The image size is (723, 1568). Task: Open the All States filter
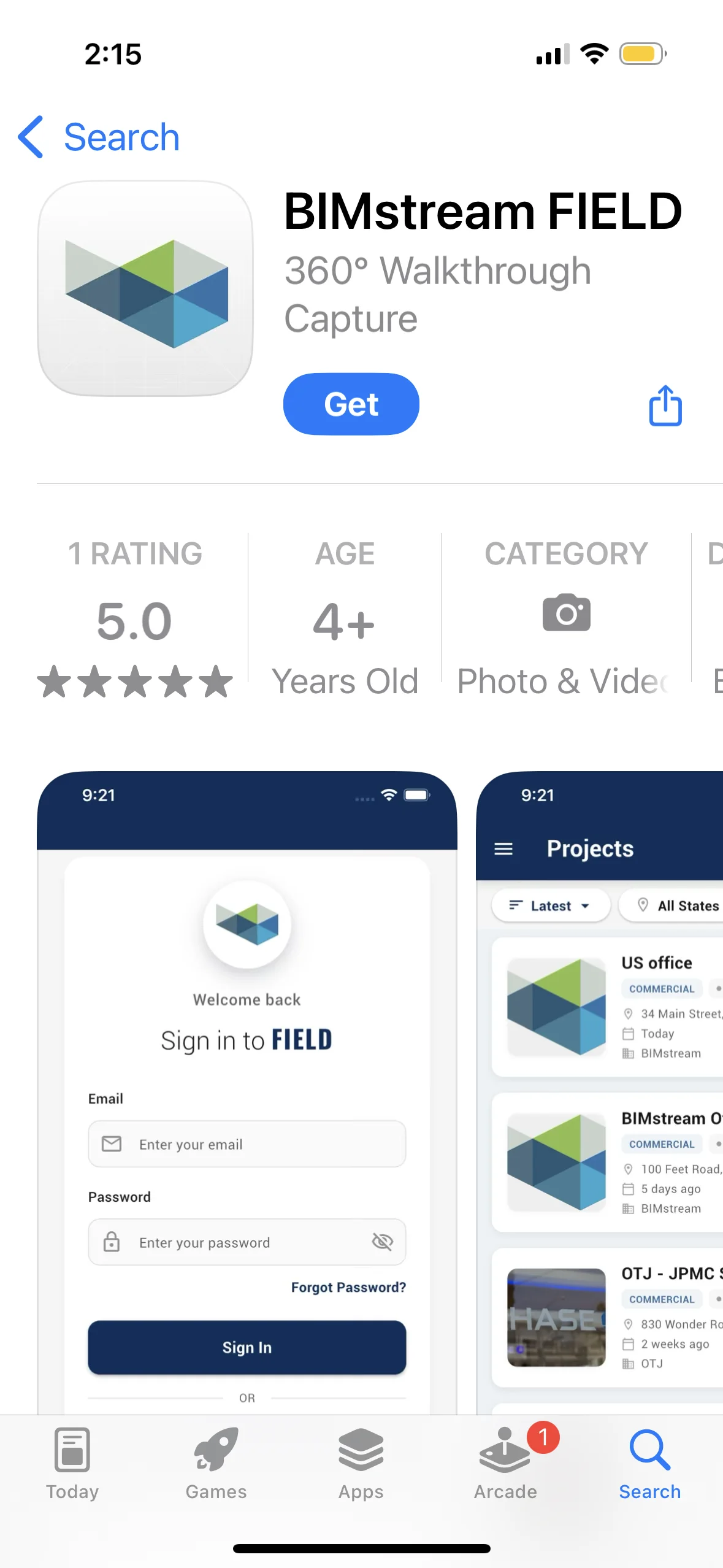[x=679, y=905]
